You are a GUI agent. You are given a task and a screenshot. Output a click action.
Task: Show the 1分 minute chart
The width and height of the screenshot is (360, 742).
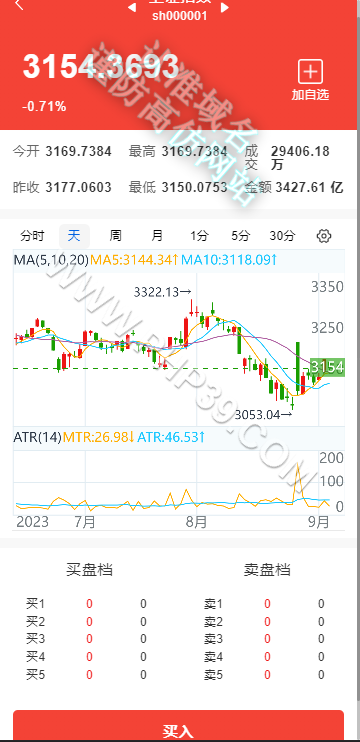(x=199, y=236)
